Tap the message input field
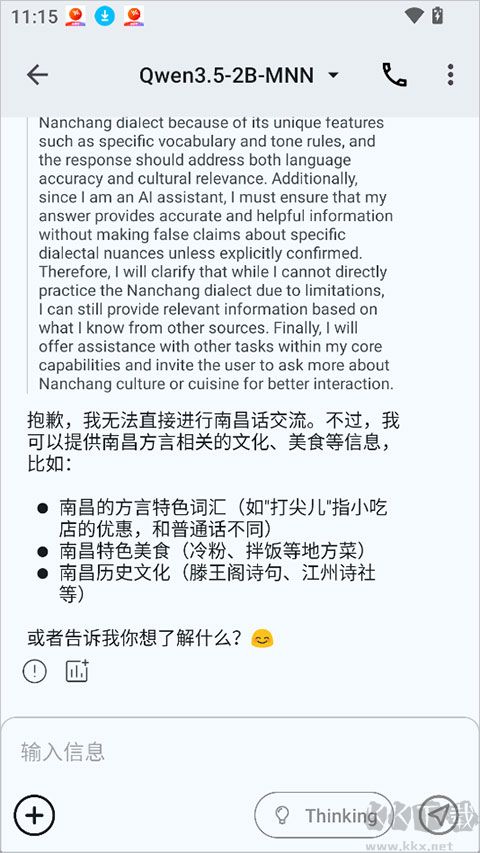The image size is (480, 853). (239, 752)
